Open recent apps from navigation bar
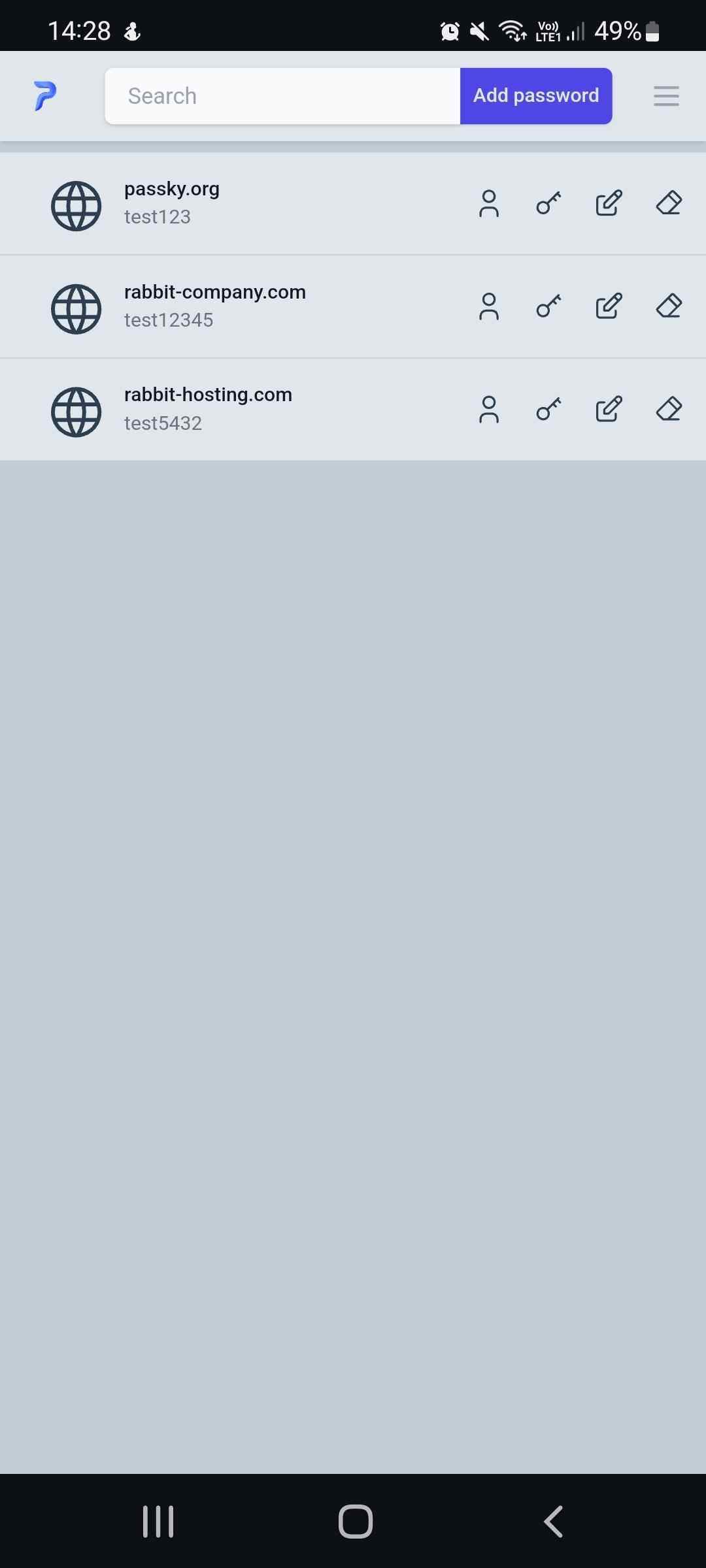706x1568 pixels. pos(158,1522)
